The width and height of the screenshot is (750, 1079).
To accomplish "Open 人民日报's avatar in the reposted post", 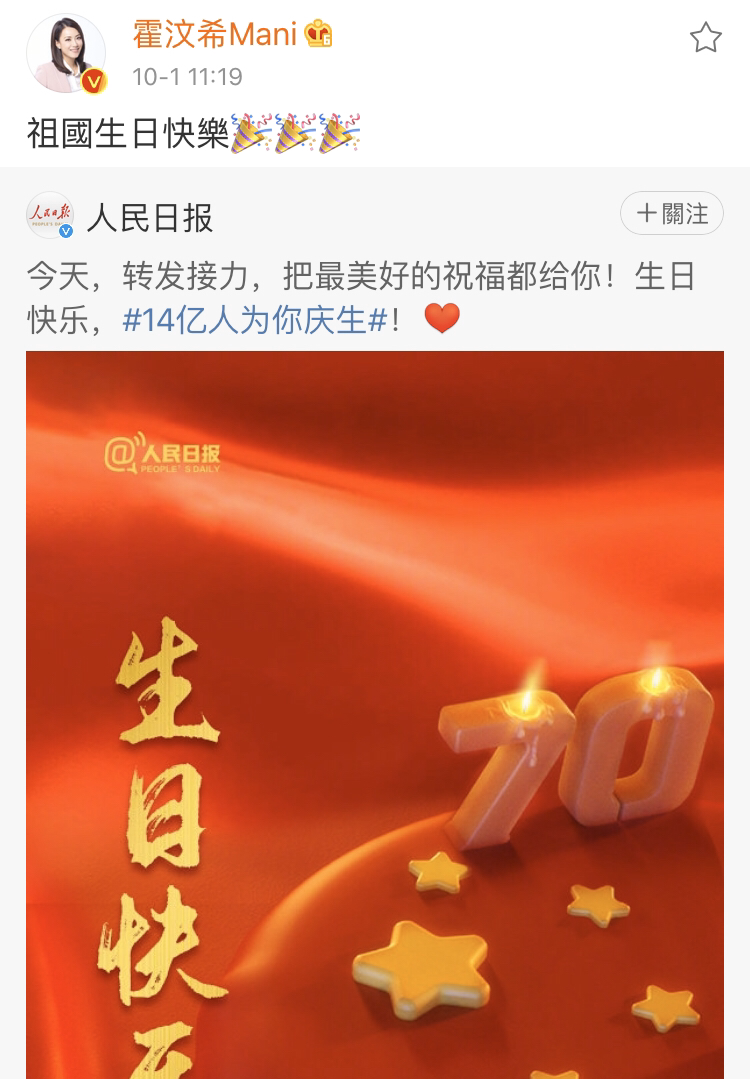I will pos(50,215).
